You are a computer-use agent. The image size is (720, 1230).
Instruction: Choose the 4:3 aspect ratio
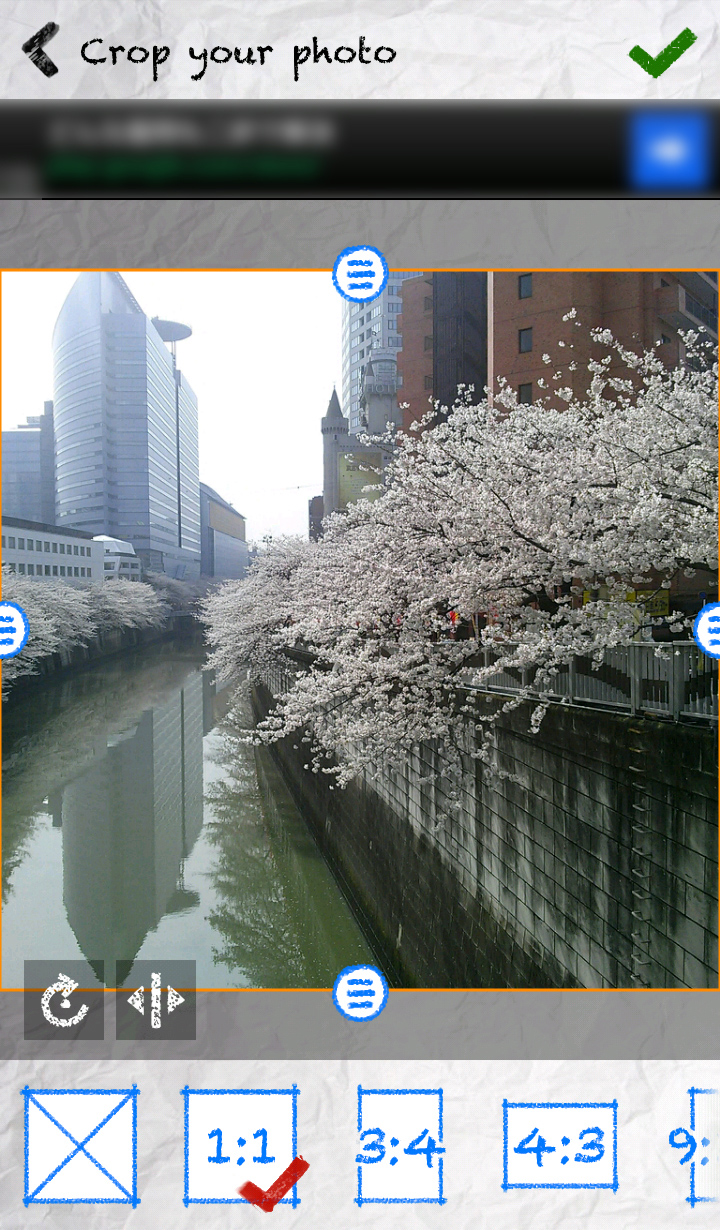click(560, 1146)
